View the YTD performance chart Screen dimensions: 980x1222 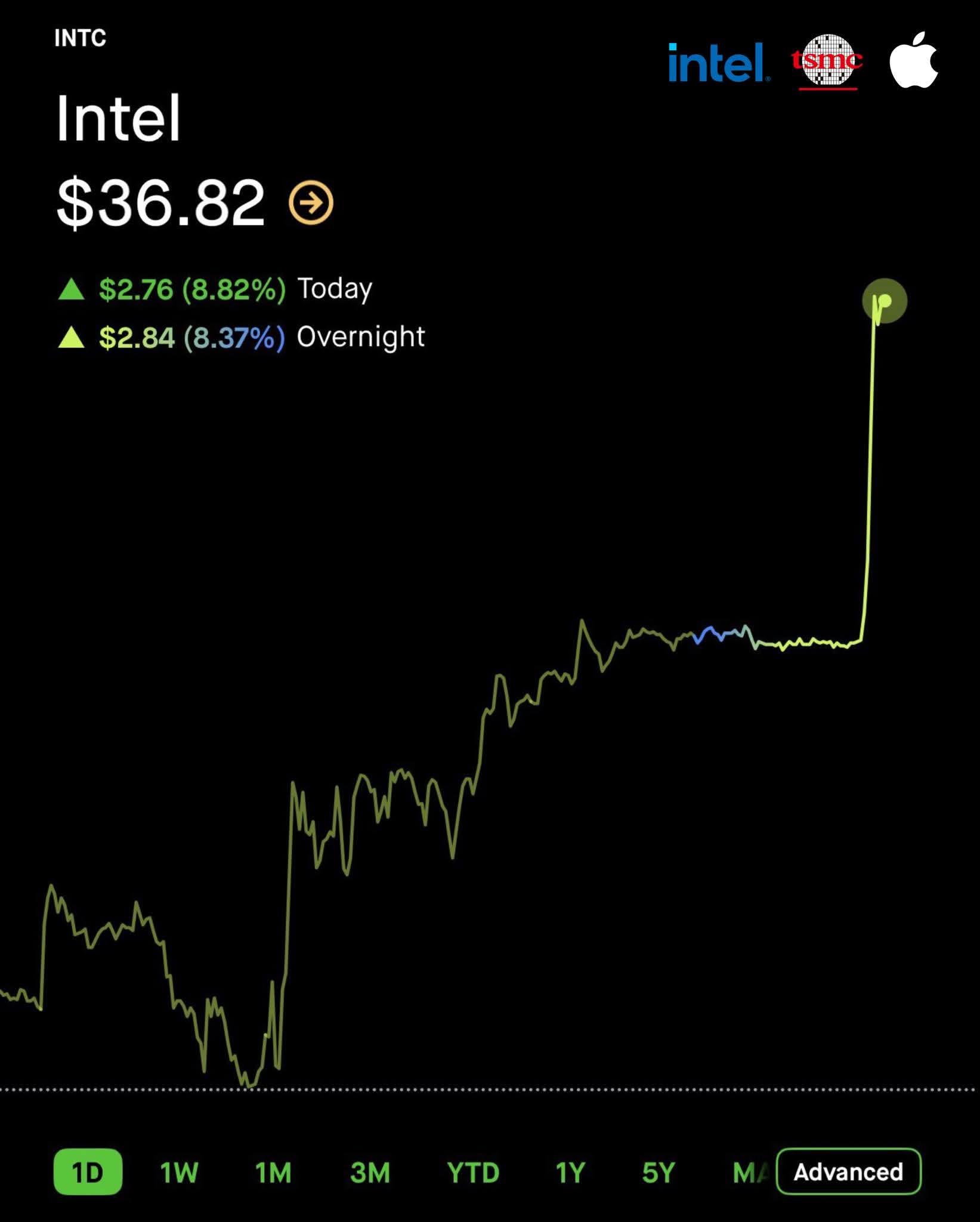click(x=473, y=1172)
